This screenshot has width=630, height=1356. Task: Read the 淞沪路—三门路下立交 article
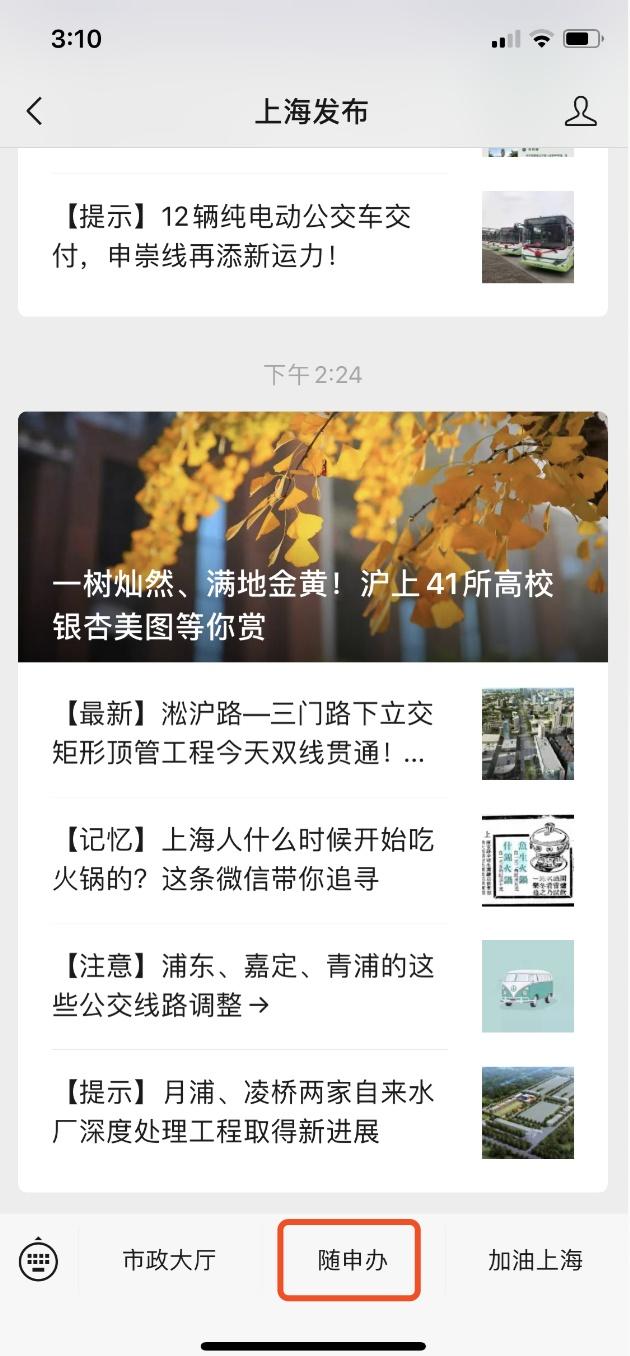pos(243,733)
